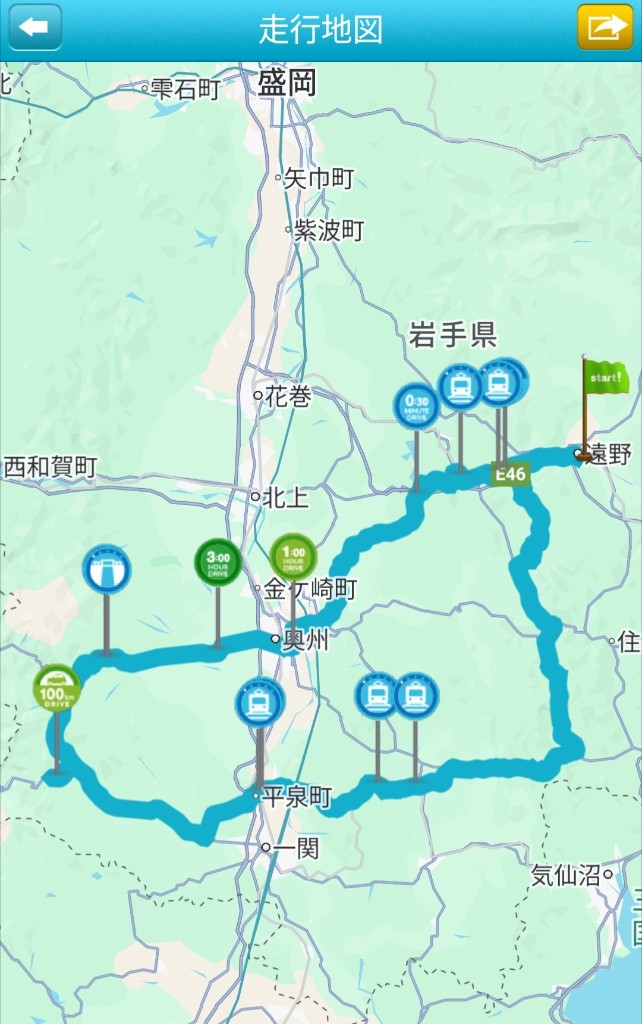The width and height of the screenshot is (642, 1024).
Task: Open the 1:00 hour drive badge
Action: 293,557
